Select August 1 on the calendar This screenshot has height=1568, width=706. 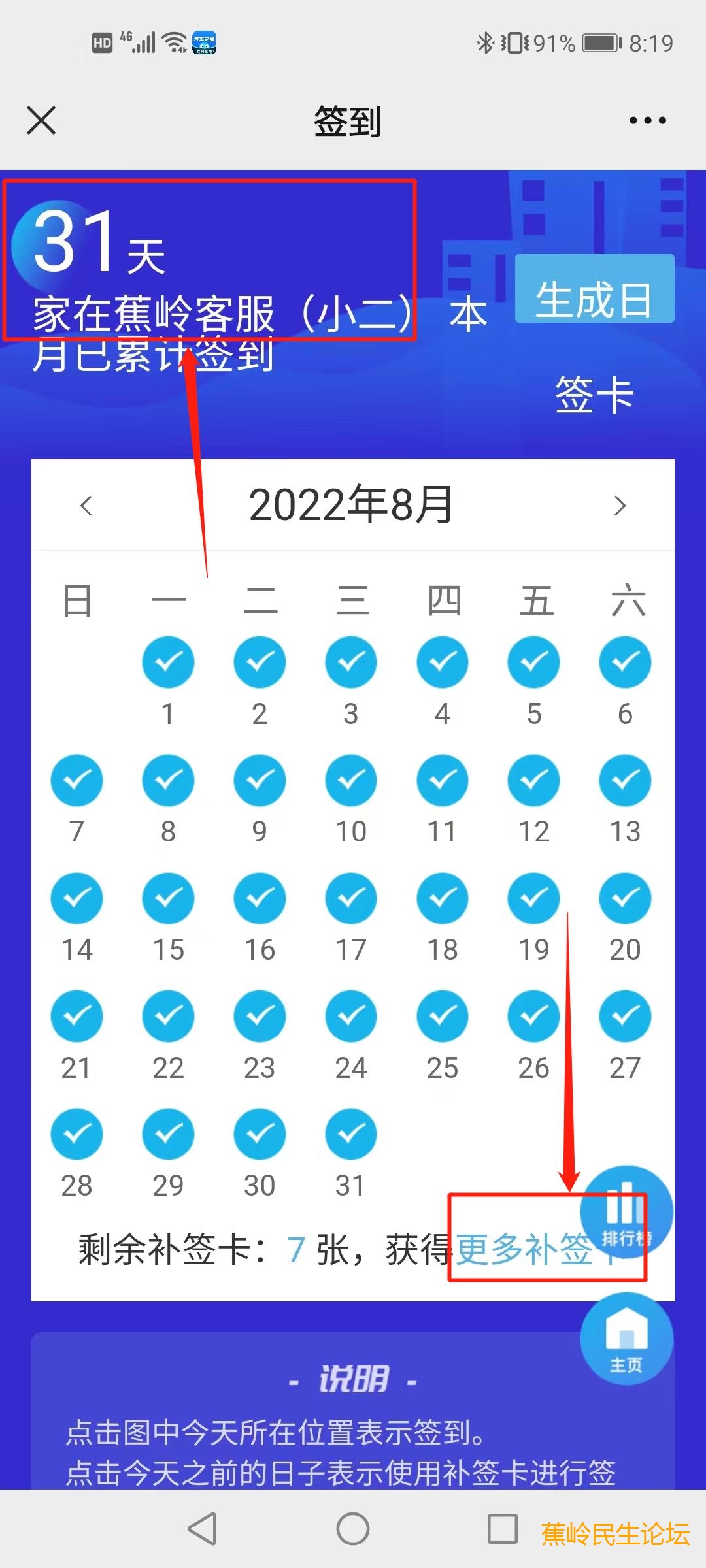pyautogui.click(x=168, y=662)
